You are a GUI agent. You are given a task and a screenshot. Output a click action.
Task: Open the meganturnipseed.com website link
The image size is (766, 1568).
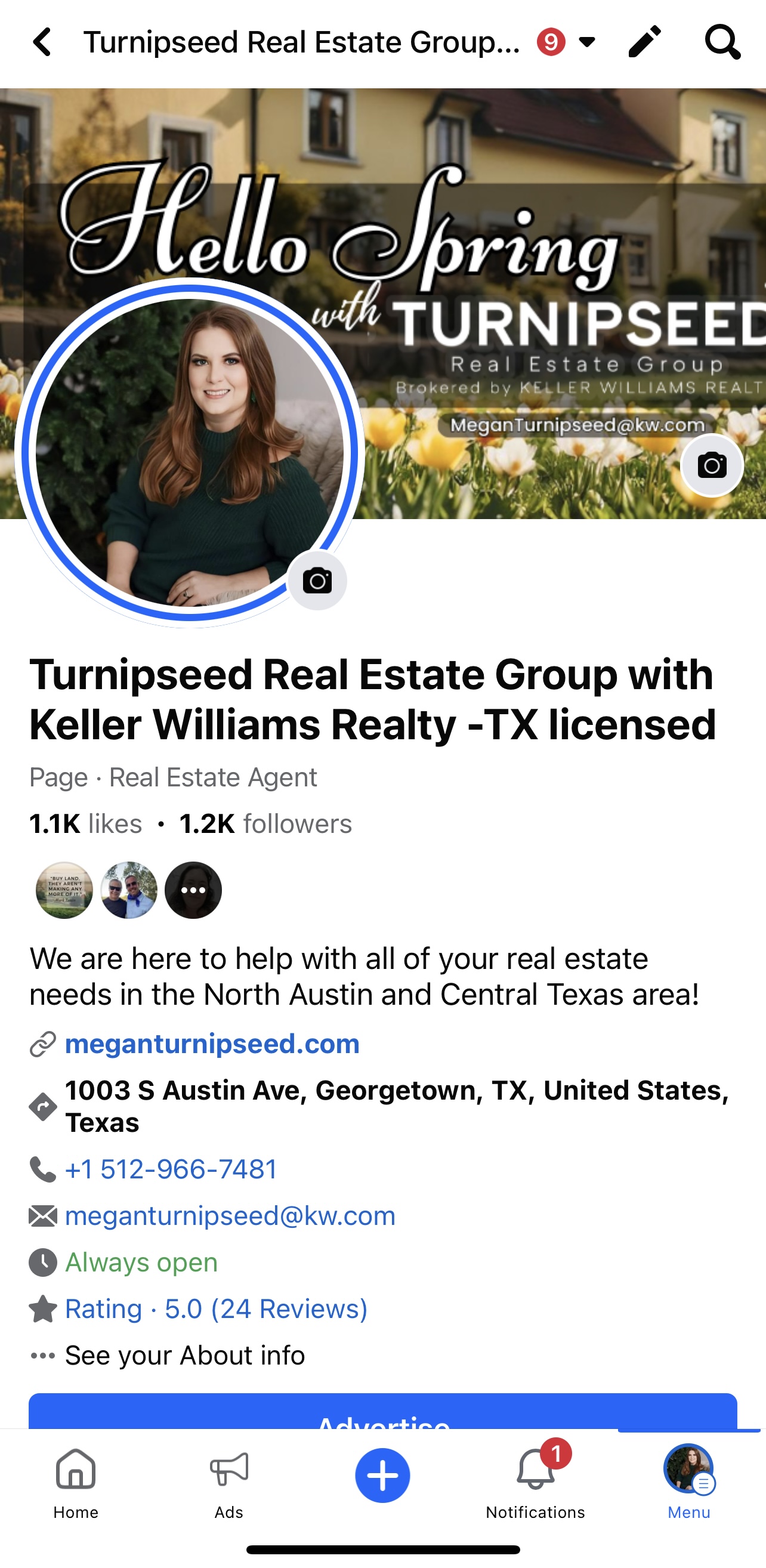click(x=212, y=1044)
